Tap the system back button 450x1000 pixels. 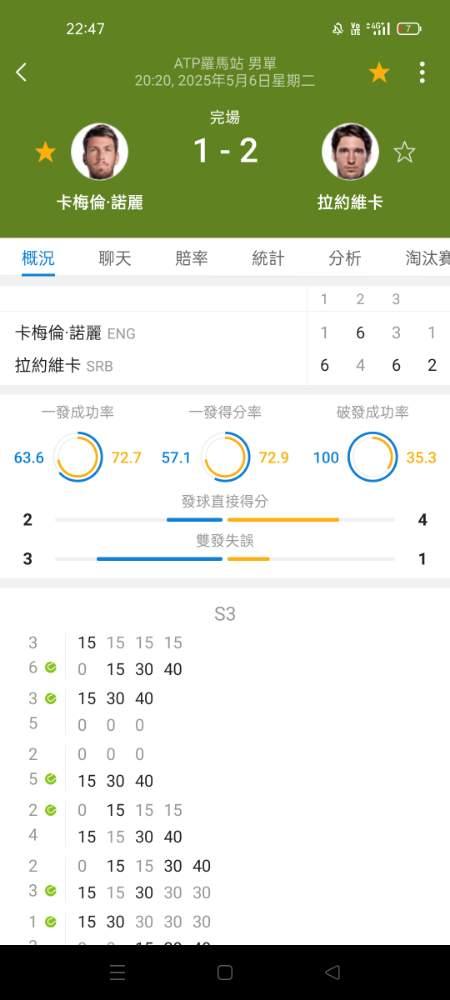(332, 972)
